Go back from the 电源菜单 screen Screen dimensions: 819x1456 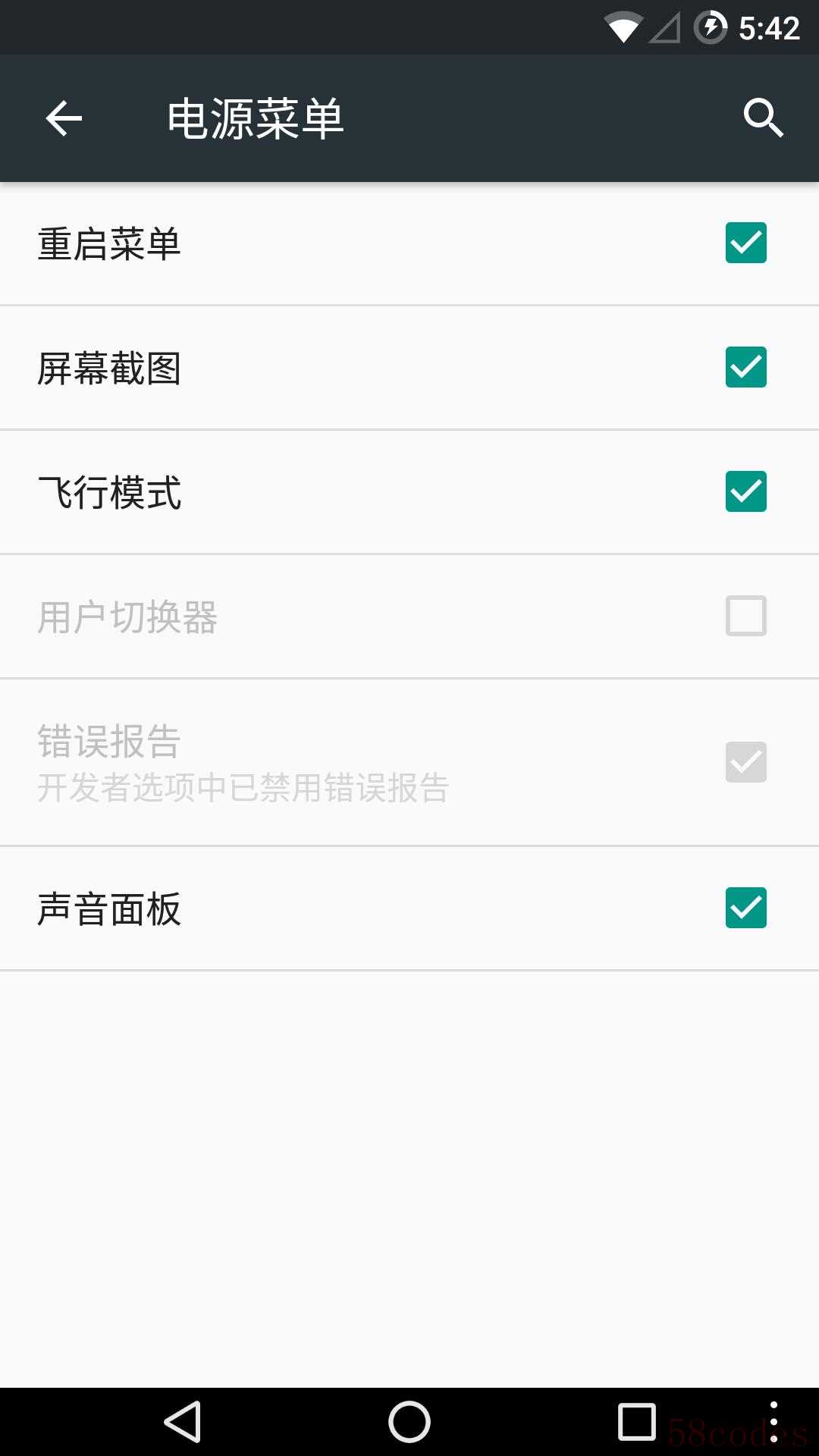point(64,119)
